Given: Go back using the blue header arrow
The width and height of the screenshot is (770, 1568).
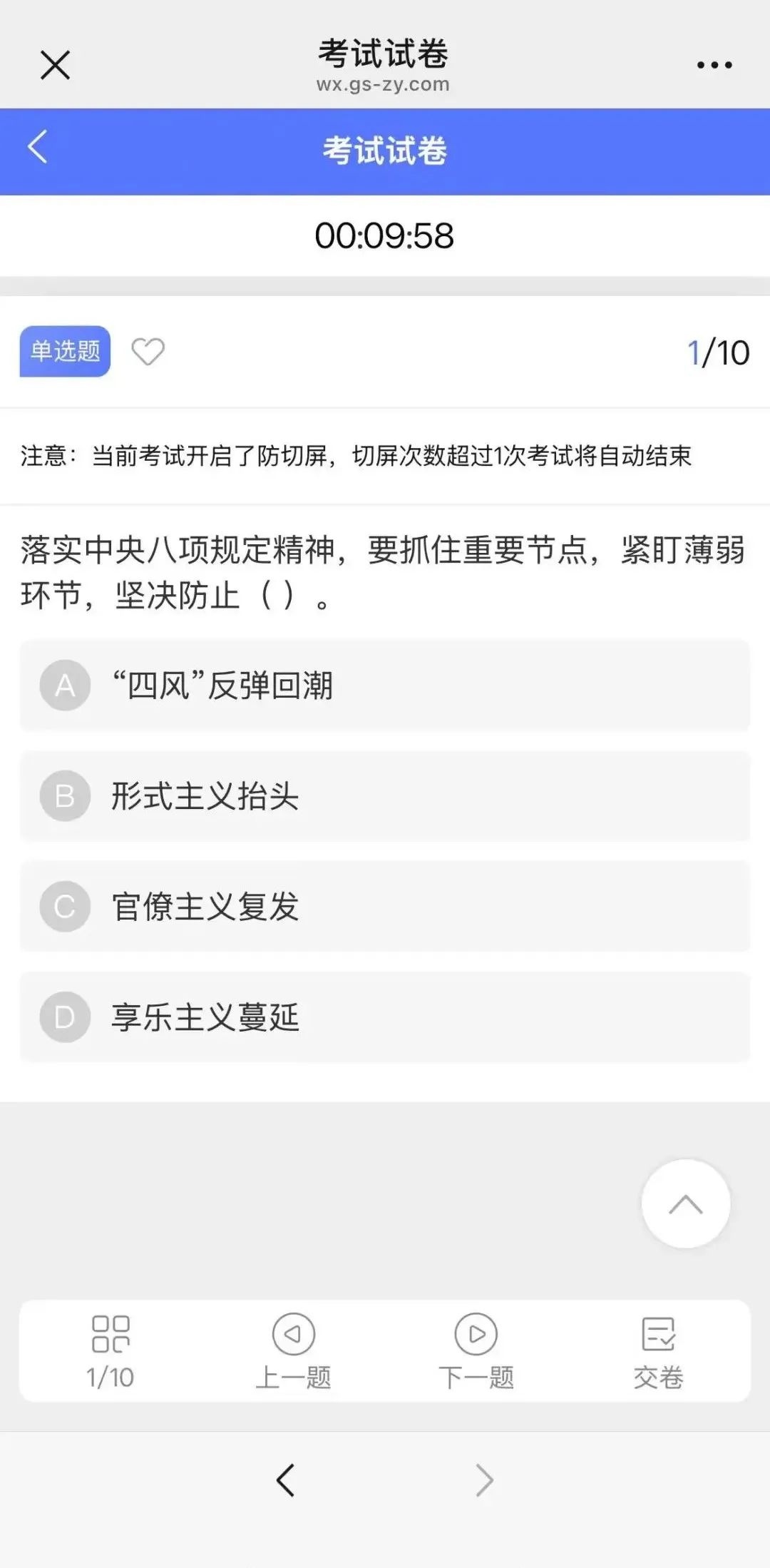Looking at the screenshot, I should click(38, 147).
